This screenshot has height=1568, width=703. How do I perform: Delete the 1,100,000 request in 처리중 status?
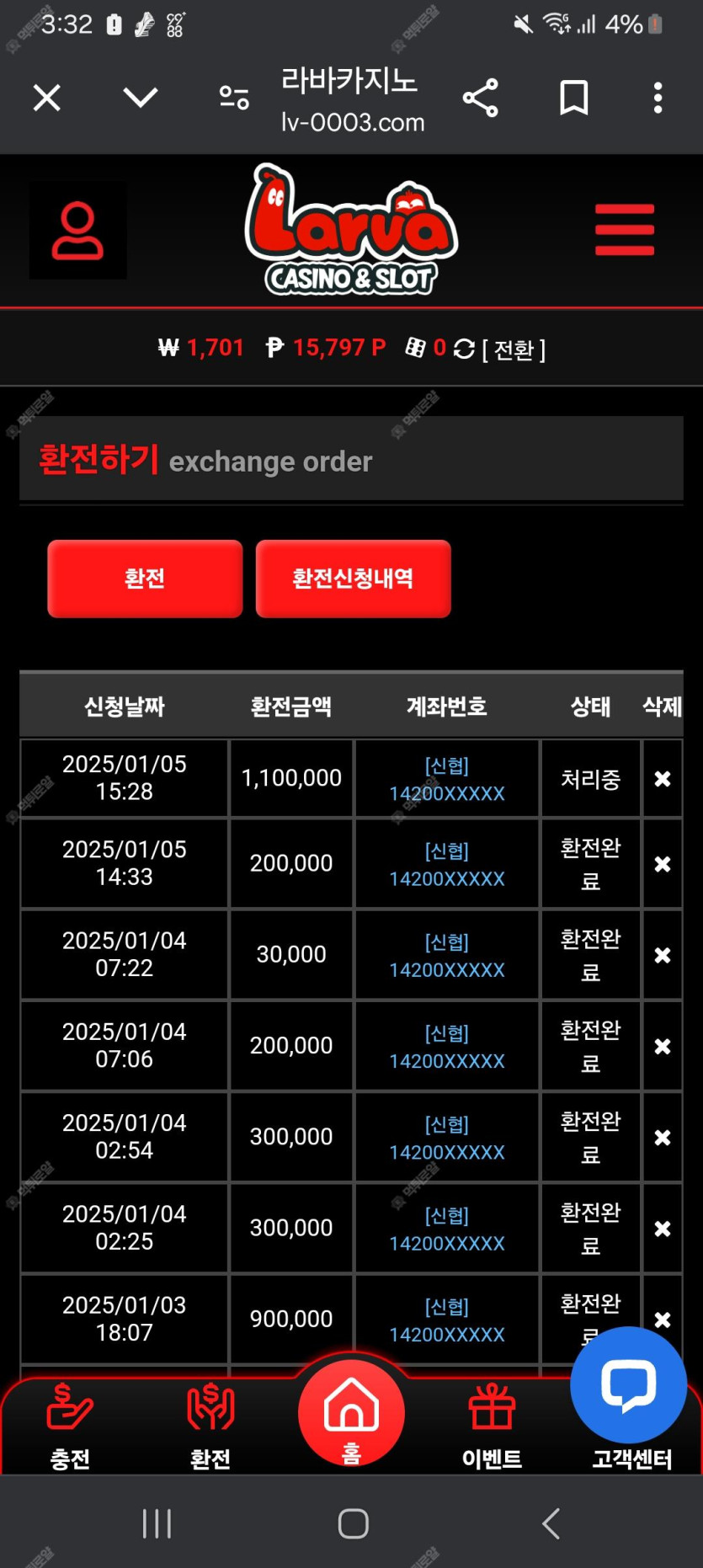pos(663,779)
